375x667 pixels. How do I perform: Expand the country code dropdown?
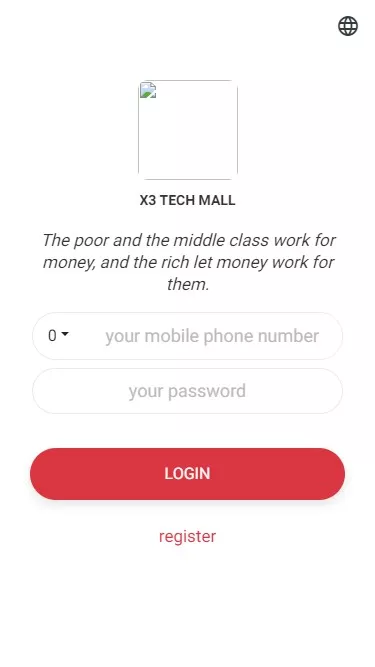tap(58, 336)
